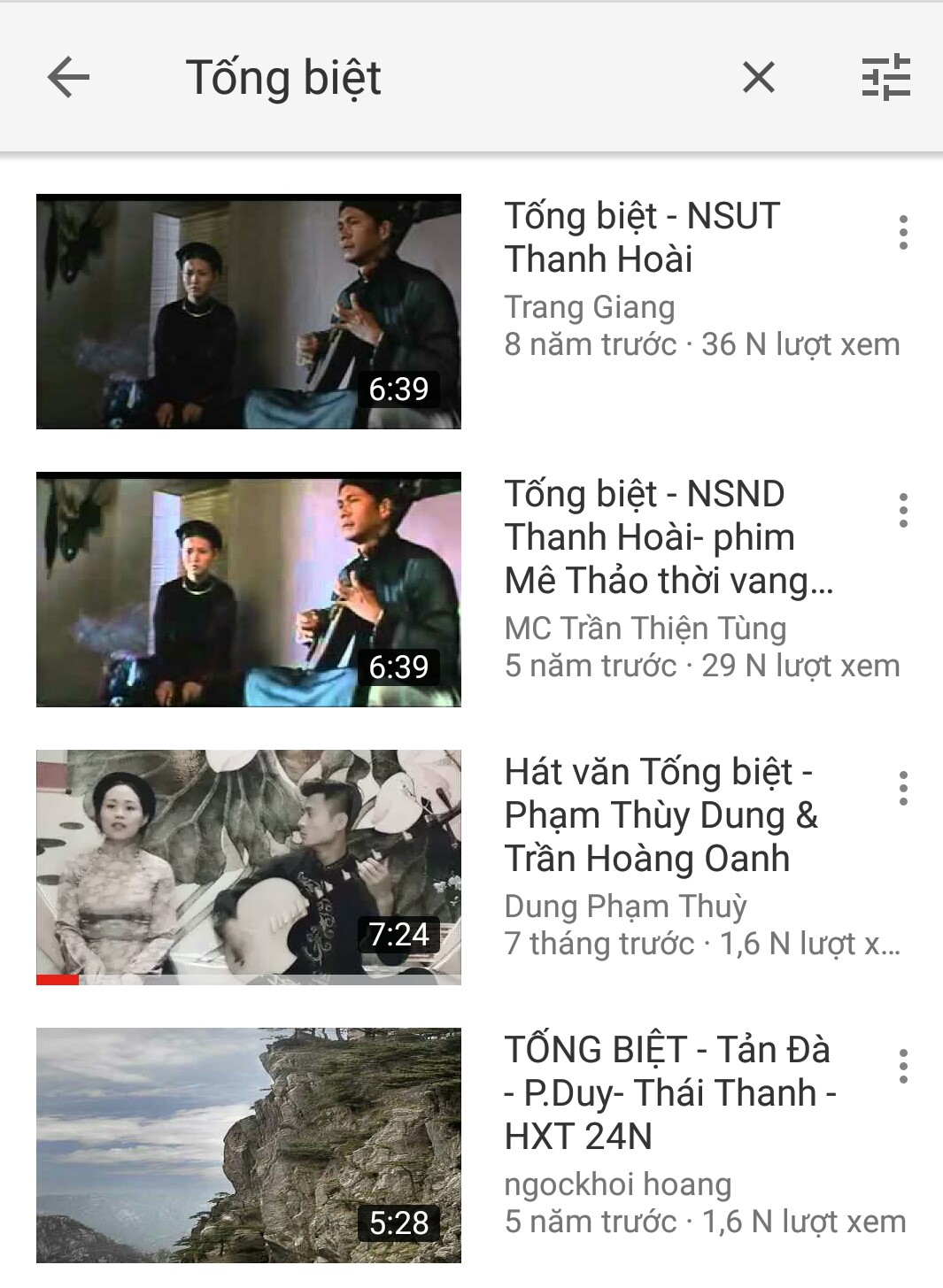
Task: Clear the search query Tống biệt
Action: click(758, 77)
